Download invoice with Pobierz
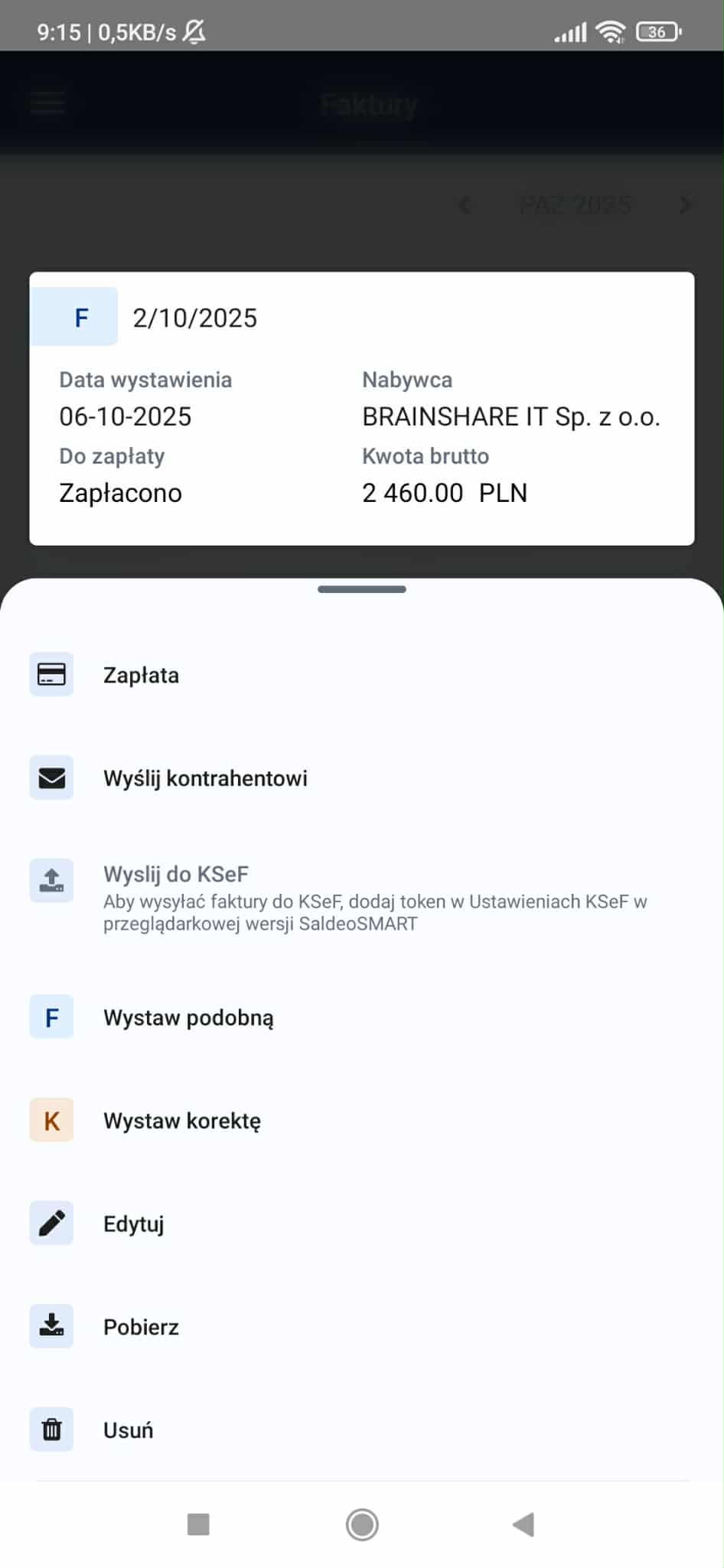 [361, 1326]
